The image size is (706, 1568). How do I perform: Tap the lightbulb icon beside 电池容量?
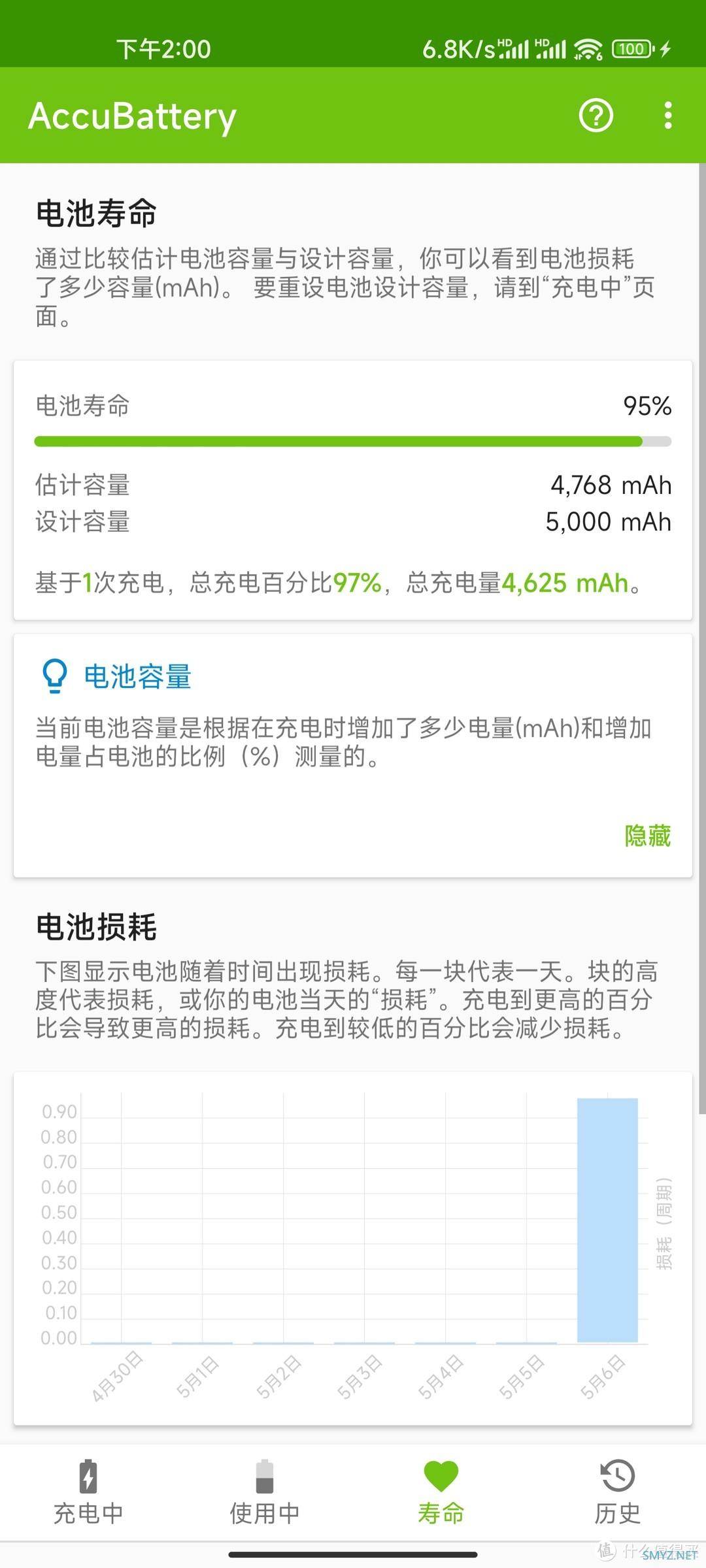pyautogui.click(x=54, y=676)
